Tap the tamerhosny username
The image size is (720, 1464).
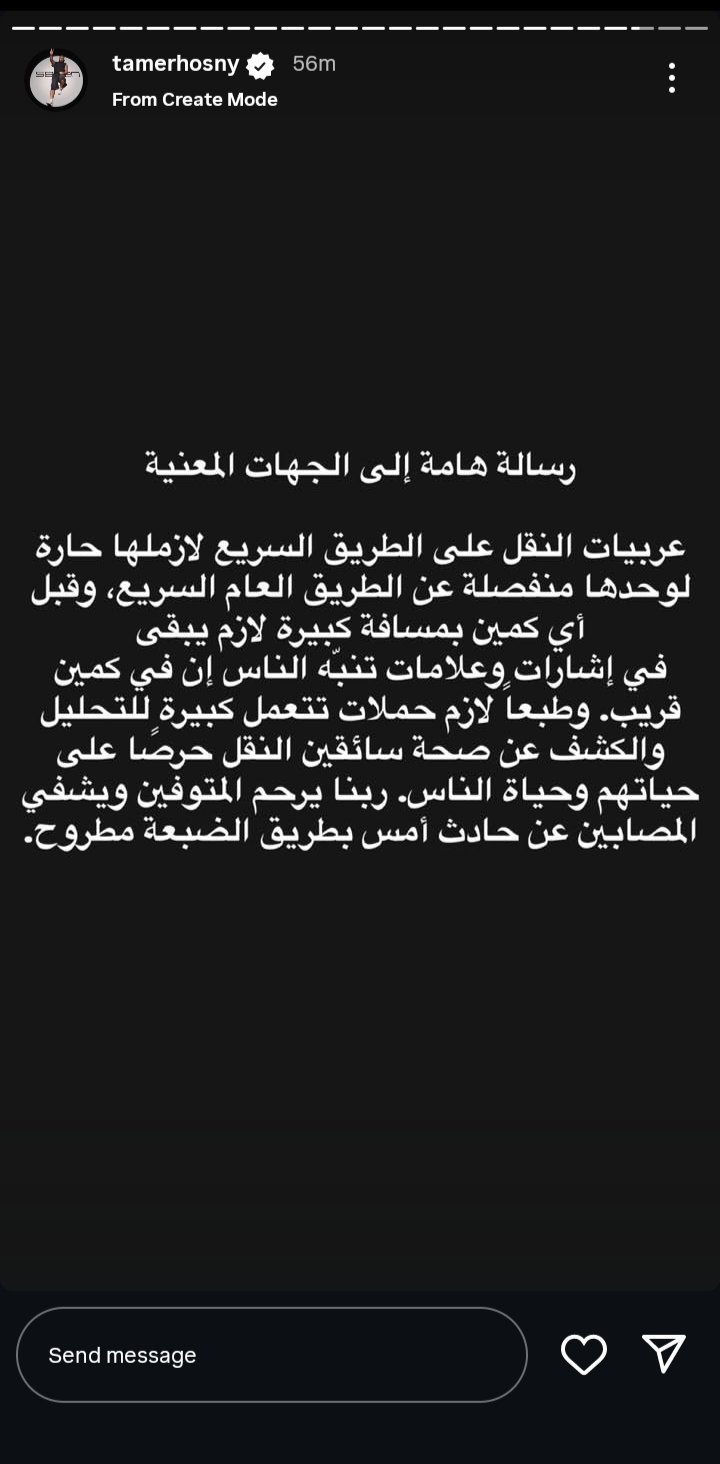point(175,64)
